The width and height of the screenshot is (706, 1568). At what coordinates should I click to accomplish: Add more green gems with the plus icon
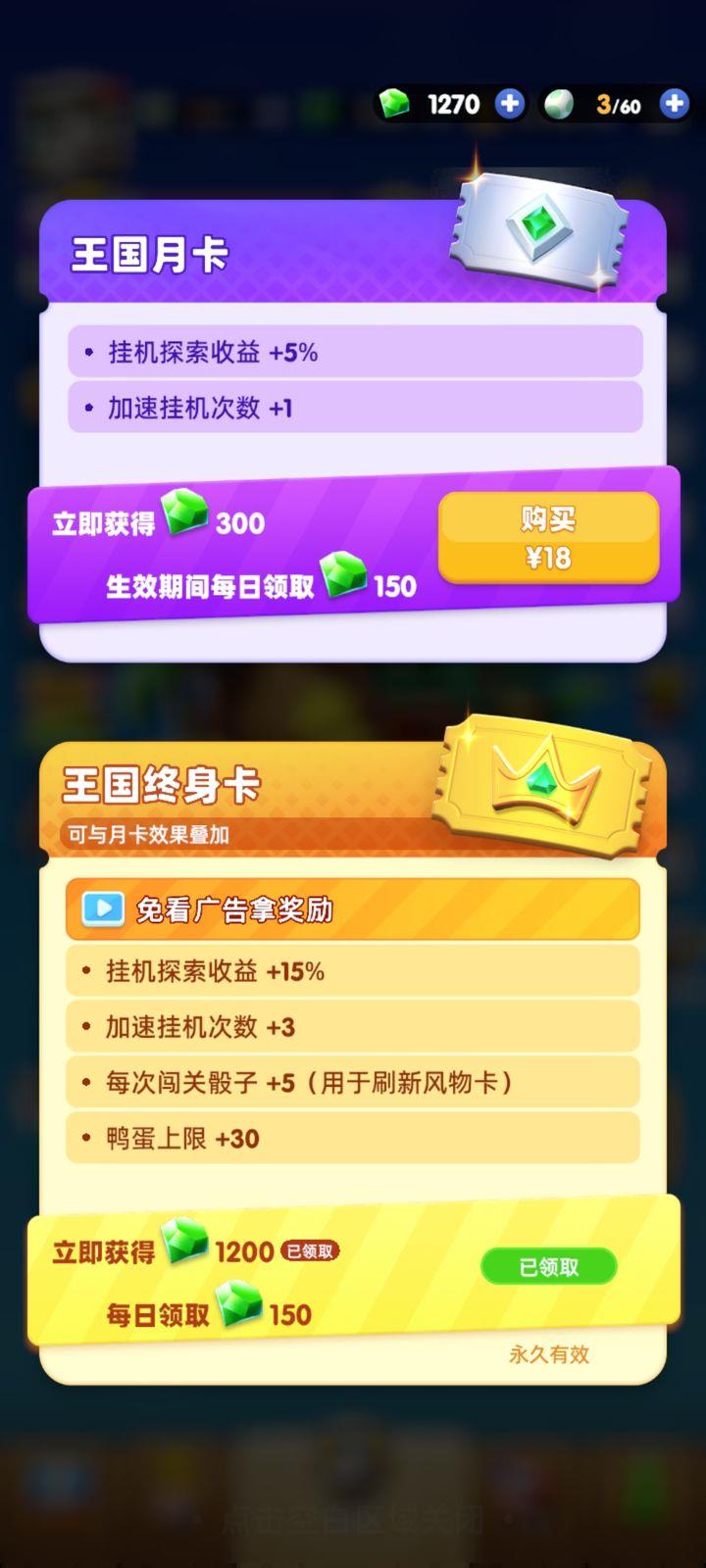(x=509, y=104)
